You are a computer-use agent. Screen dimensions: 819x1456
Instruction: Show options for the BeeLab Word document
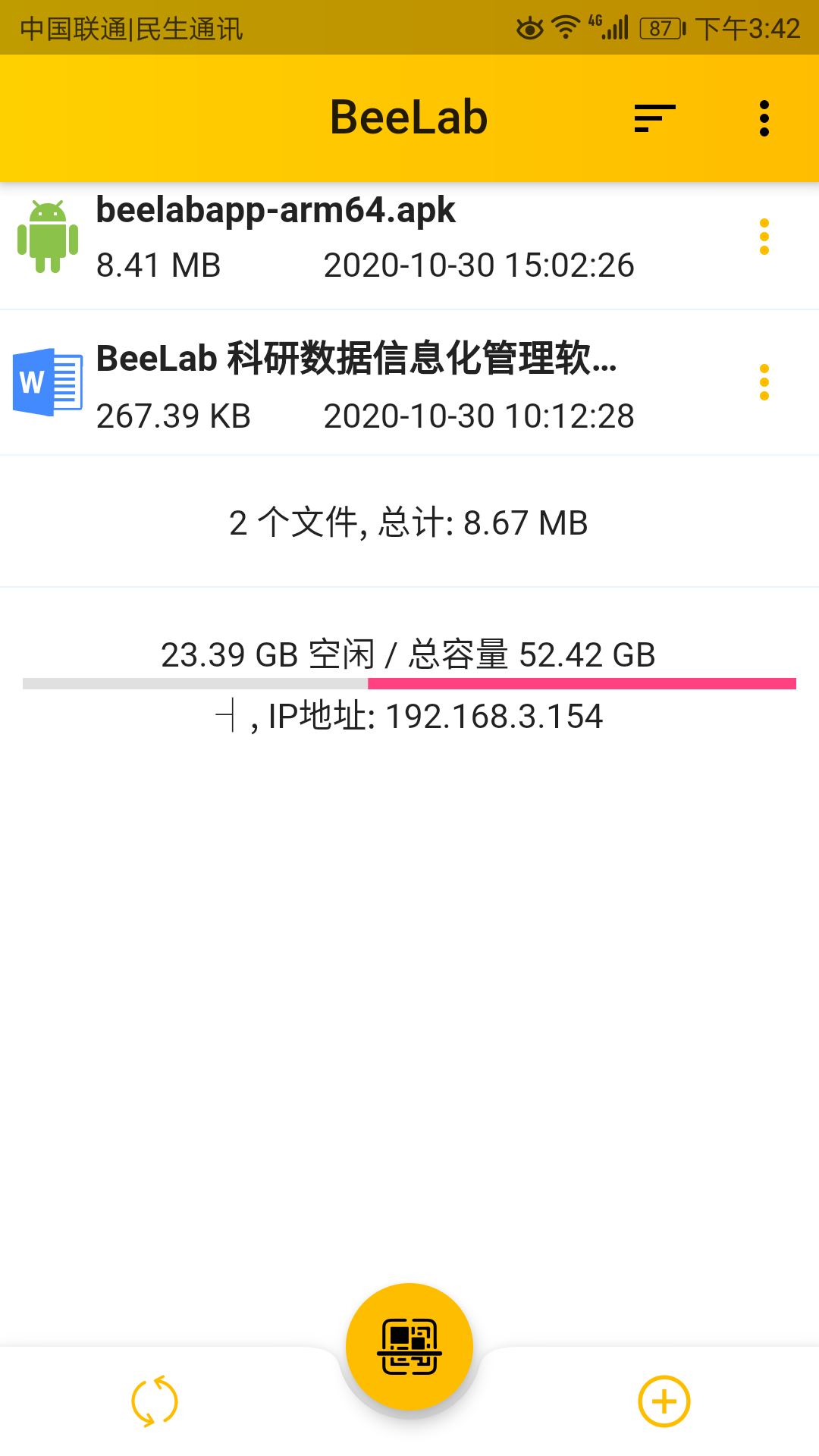pos(764,382)
